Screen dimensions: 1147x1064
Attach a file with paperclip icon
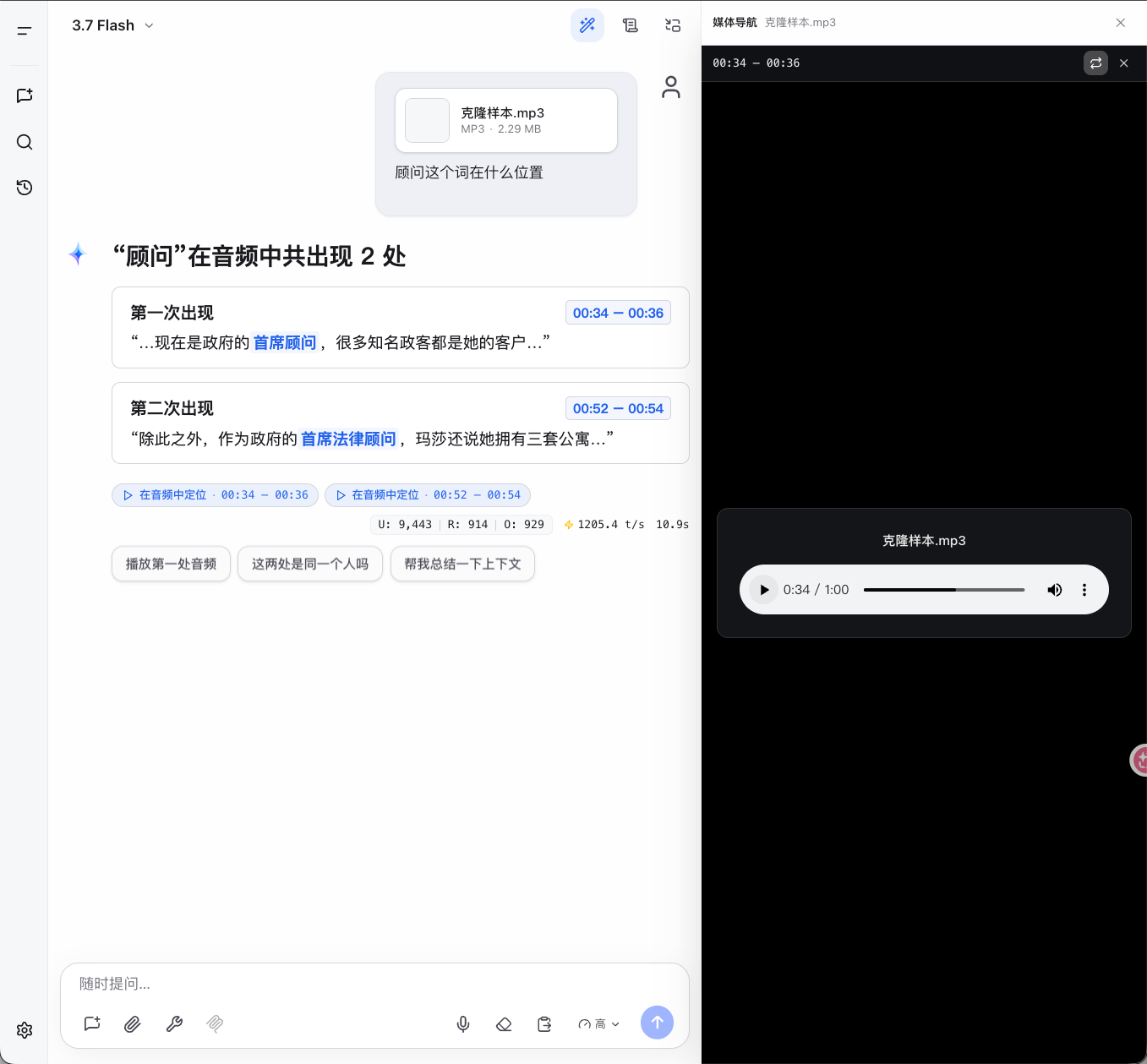pyautogui.click(x=133, y=1024)
